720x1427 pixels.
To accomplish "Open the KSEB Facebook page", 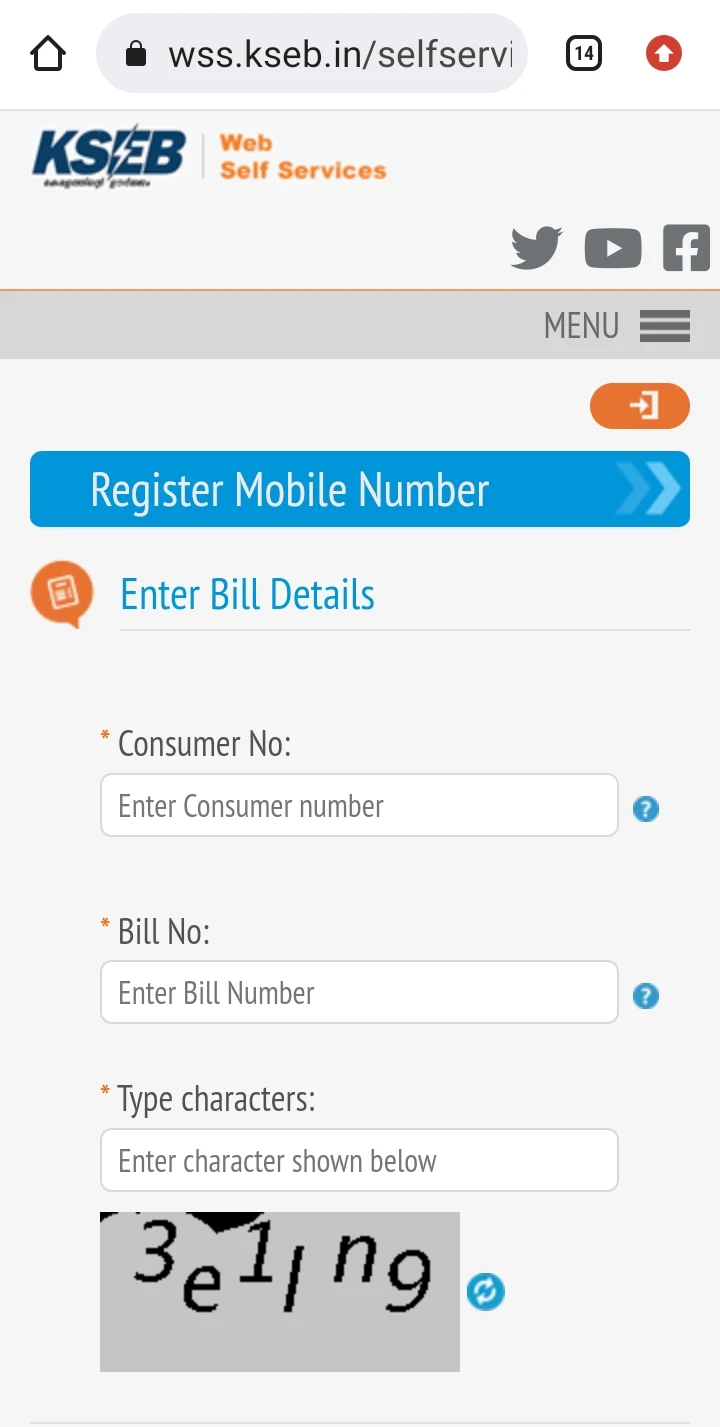I will pyautogui.click(x=686, y=248).
